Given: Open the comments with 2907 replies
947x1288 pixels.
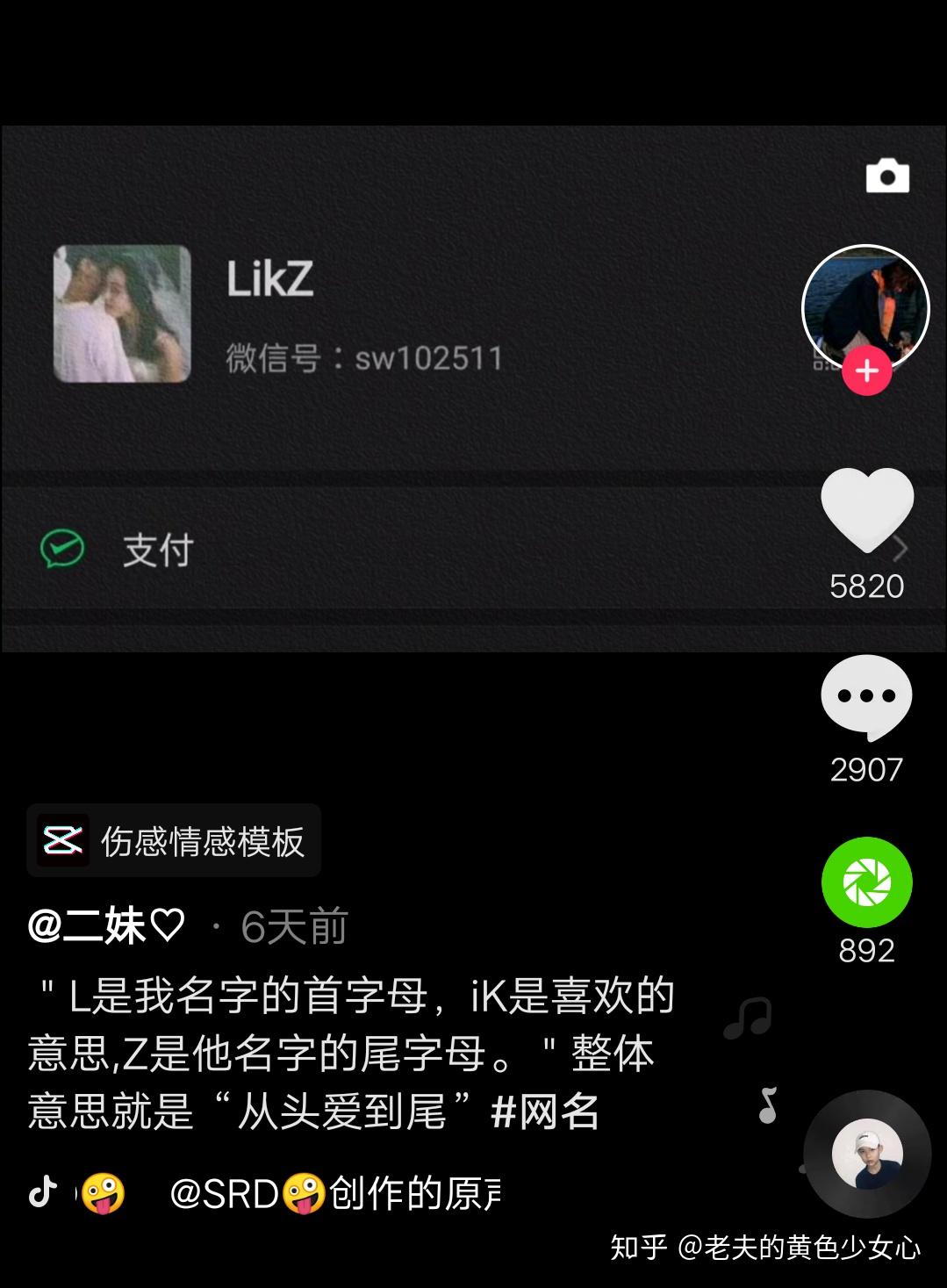Looking at the screenshot, I should tap(866, 698).
